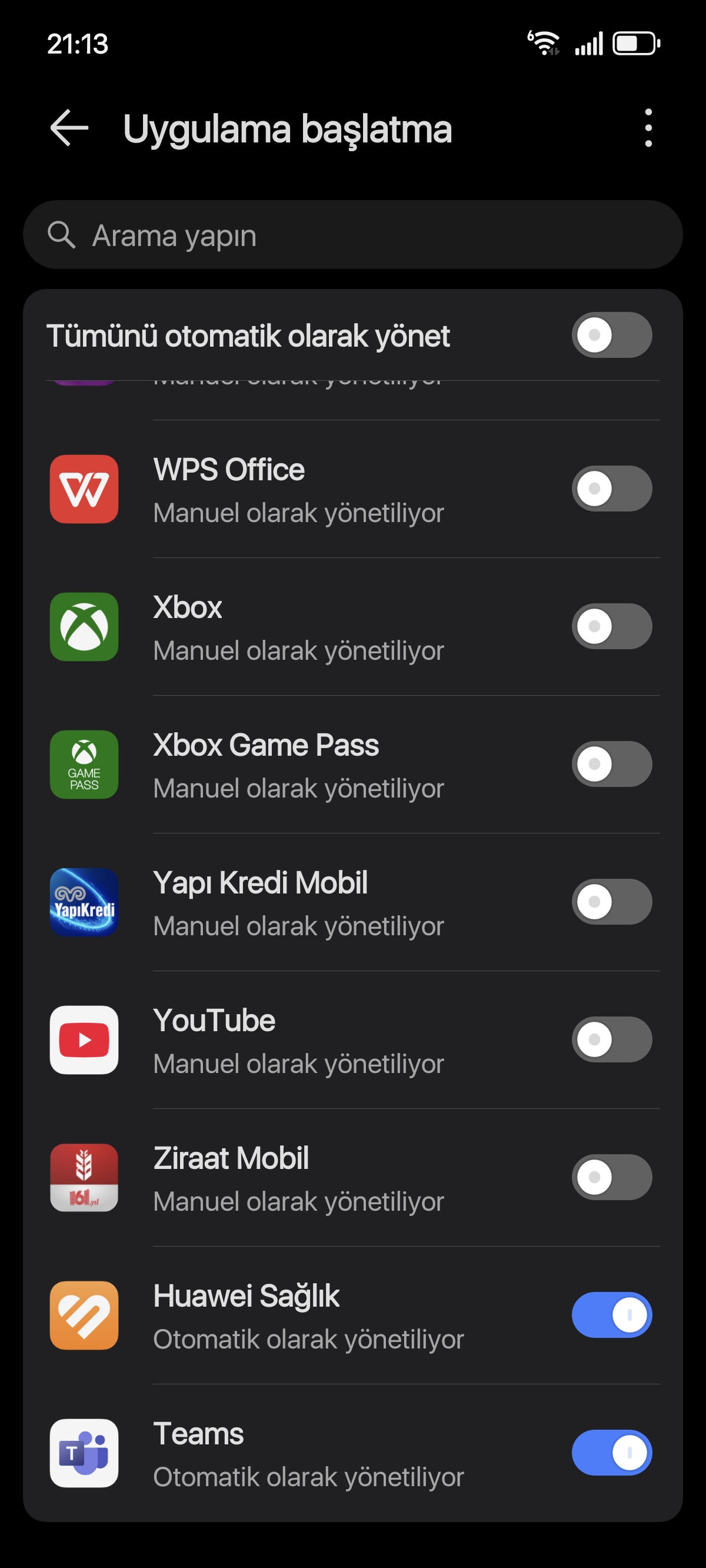Viewport: 706px width, 1568px height.
Task: Toggle the WPS Office switch on
Action: [612, 489]
